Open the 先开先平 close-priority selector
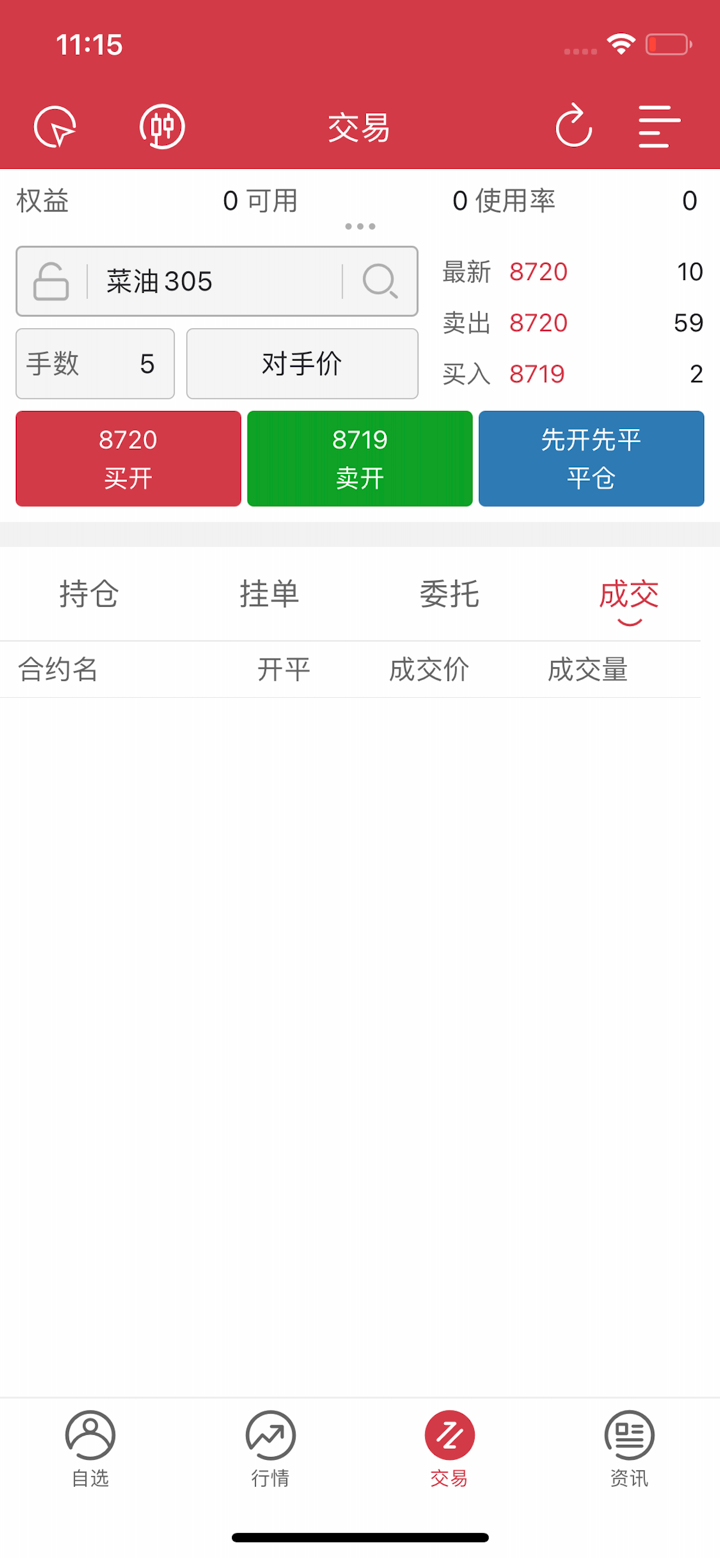 (x=591, y=458)
